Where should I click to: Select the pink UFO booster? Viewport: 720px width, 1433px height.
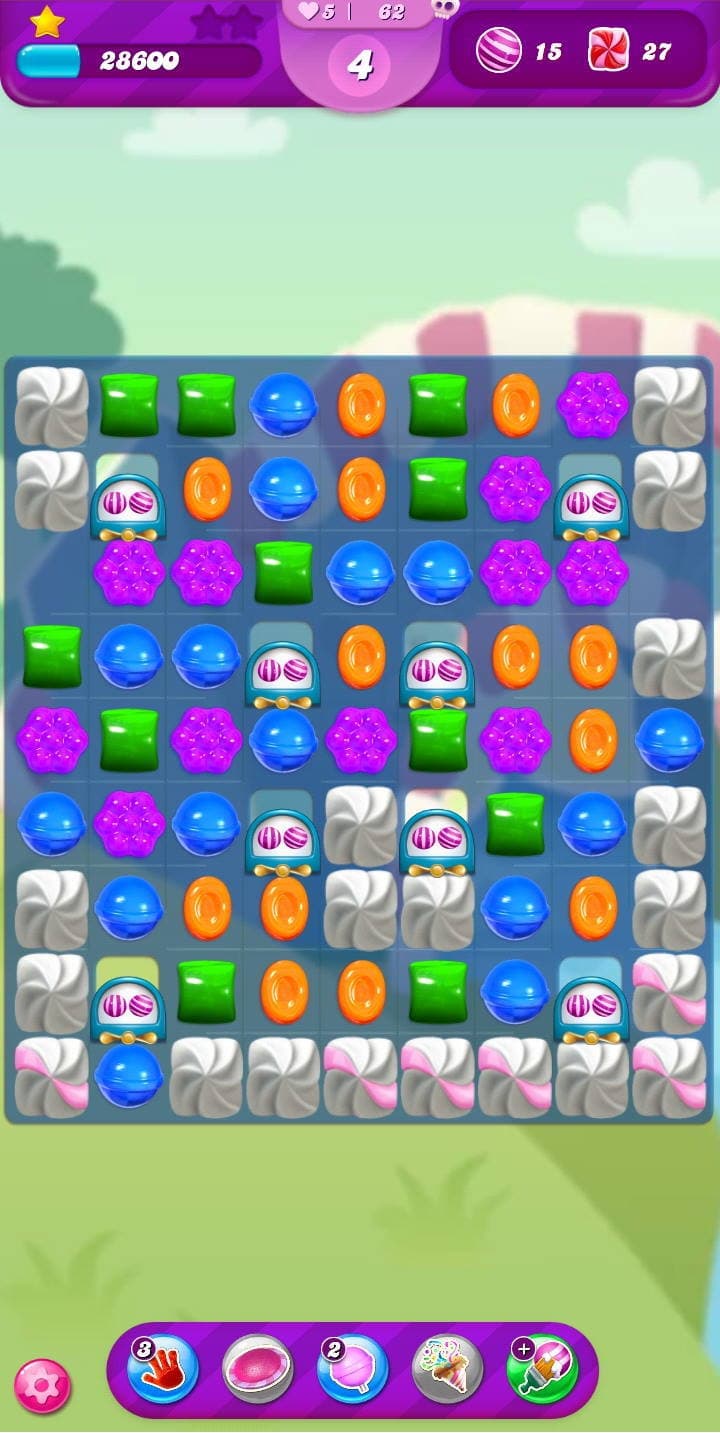click(x=257, y=1370)
